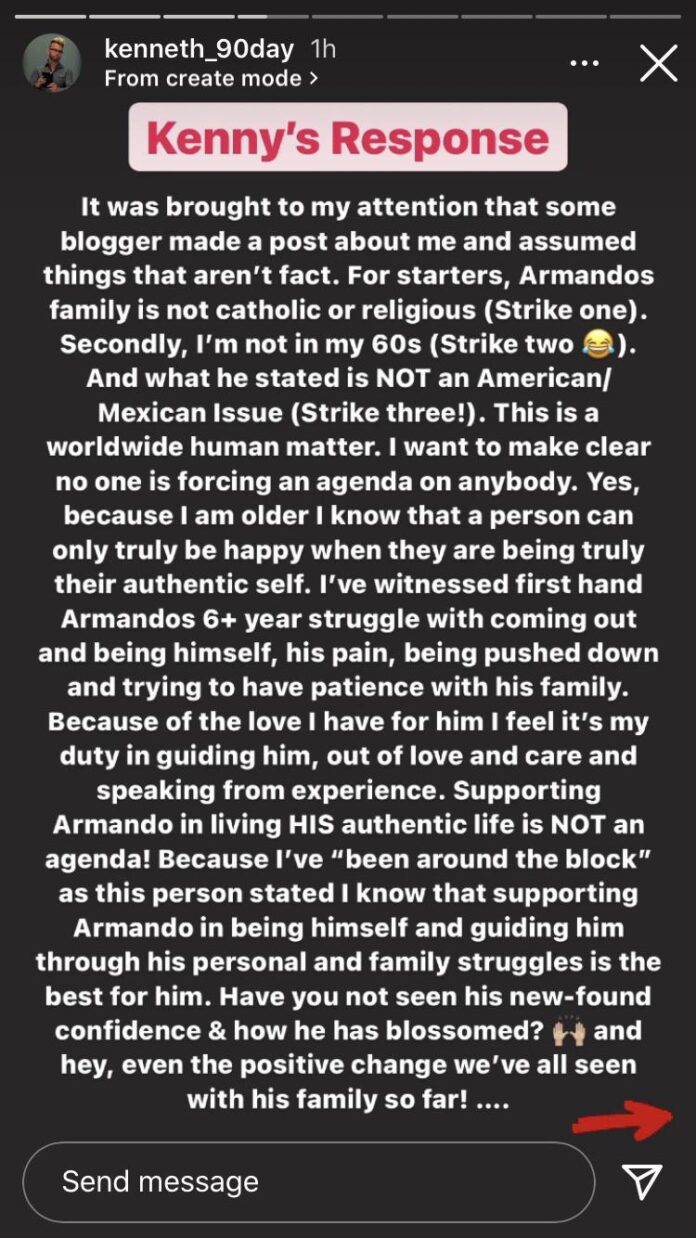This screenshot has height=1238, width=696.
Task: Focus the Send message field
Action: [308, 1182]
